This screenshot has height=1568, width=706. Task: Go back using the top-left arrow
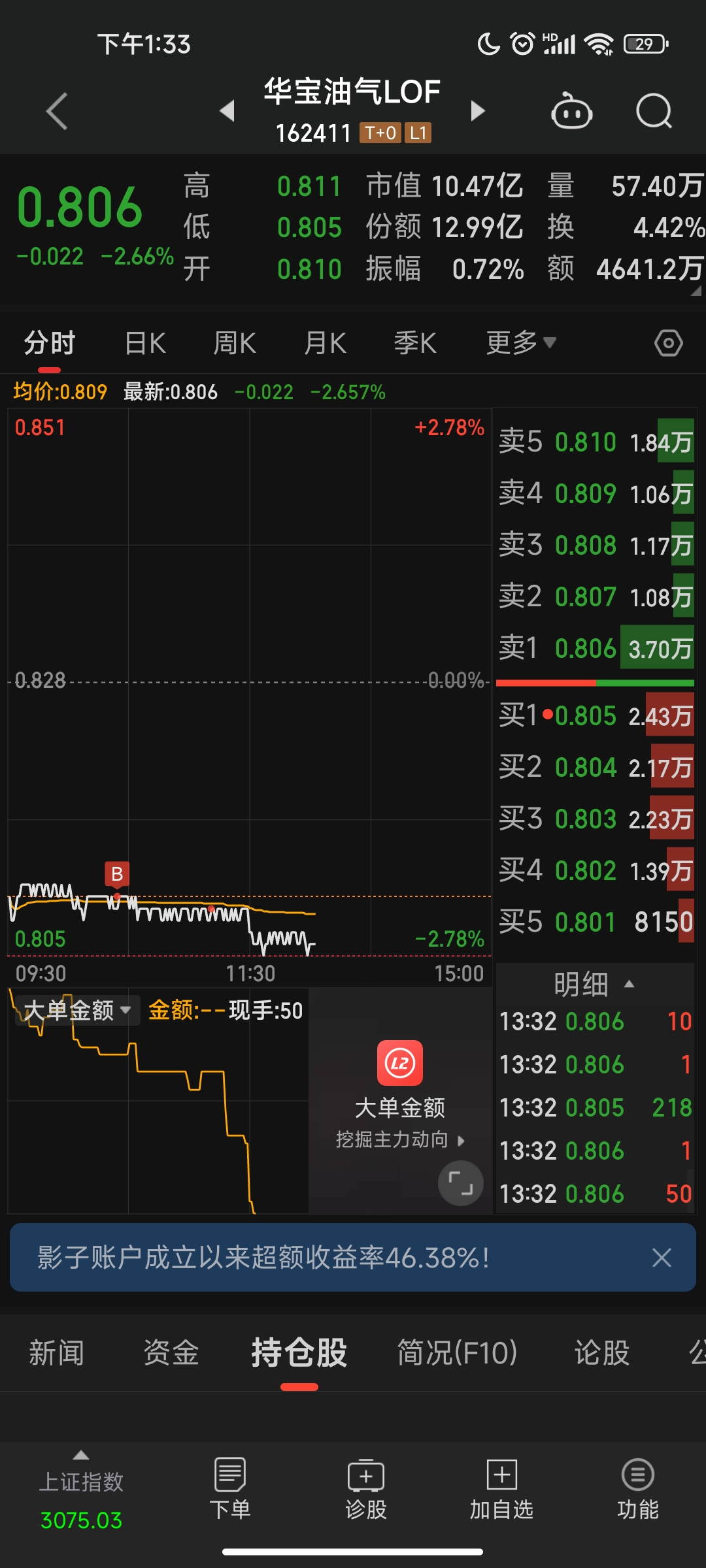tap(58, 111)
